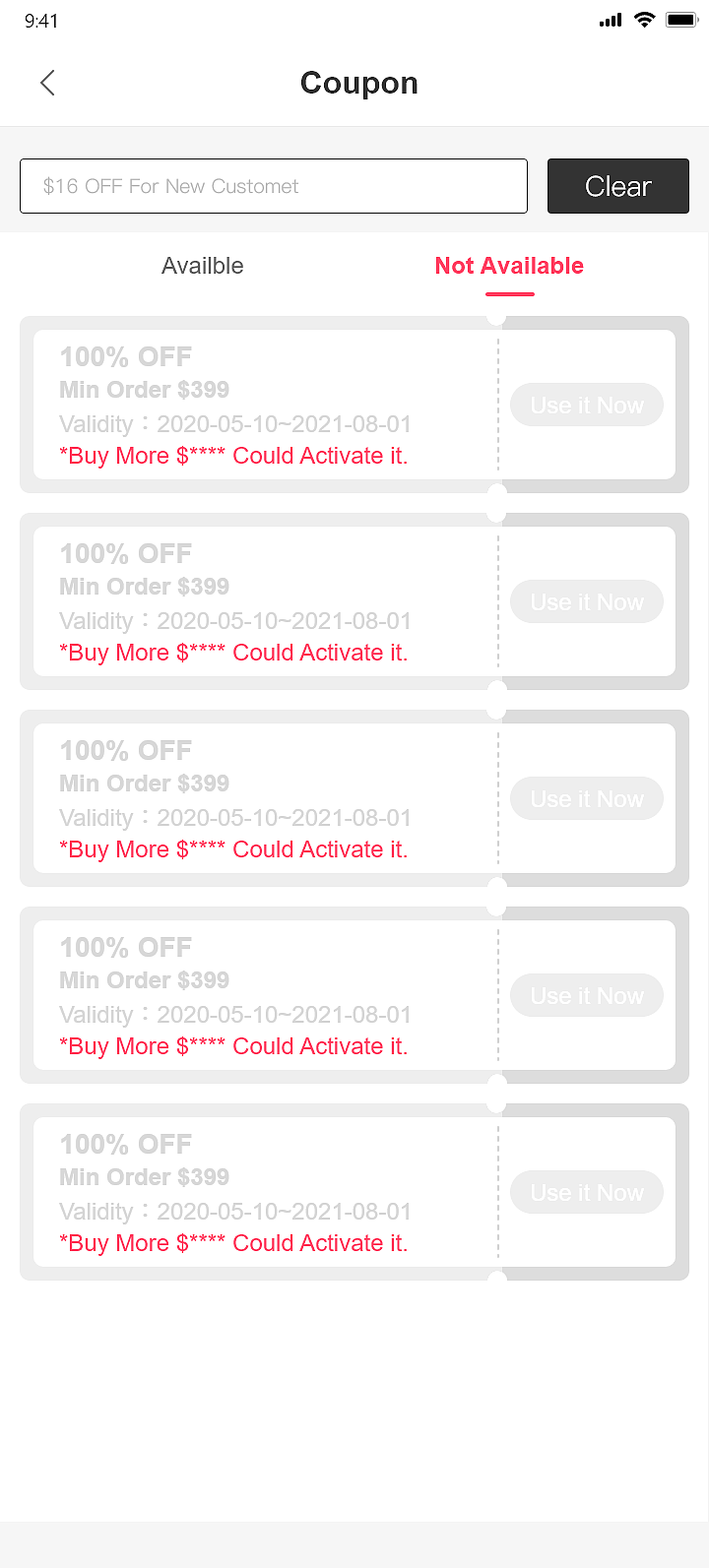Image resolution: width=709 pixels, height=1568 pixels.
Task: Tap the Wi-Fi icon in the status bar
Action: click(645, 18)
